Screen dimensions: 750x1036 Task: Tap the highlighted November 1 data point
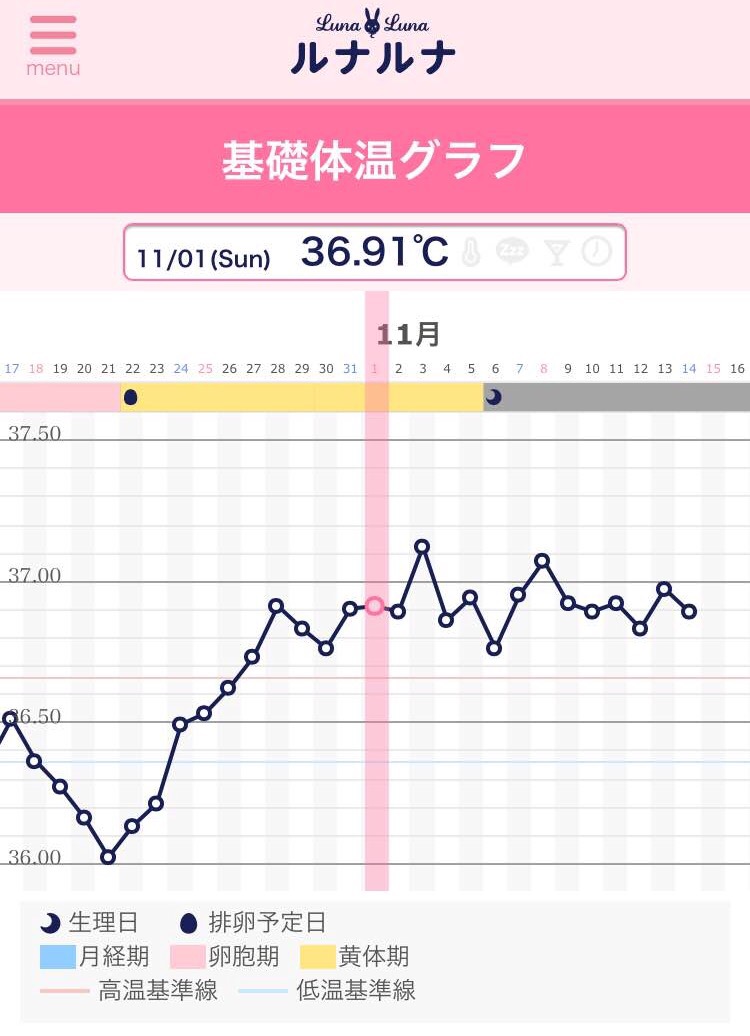tap(374, 606)
